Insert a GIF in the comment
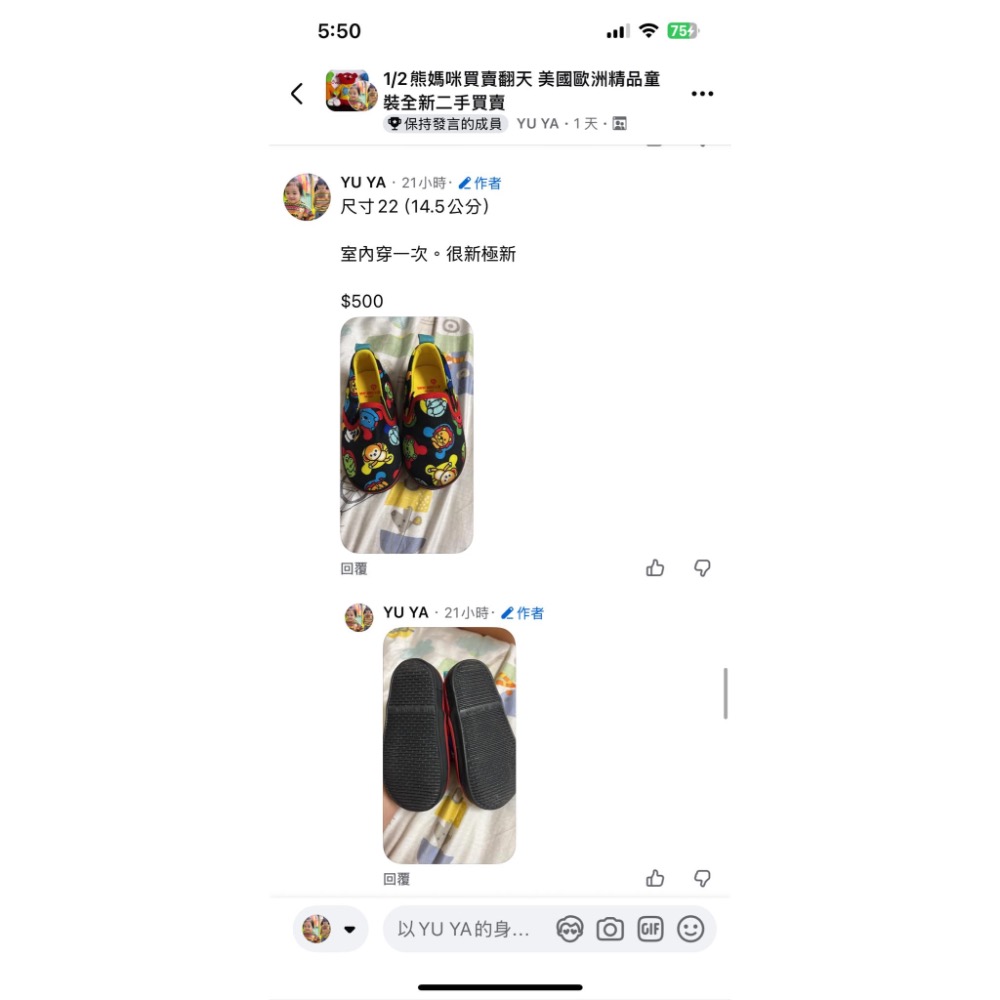The height and width of the screenshot is (1000, 1000). 650,929
